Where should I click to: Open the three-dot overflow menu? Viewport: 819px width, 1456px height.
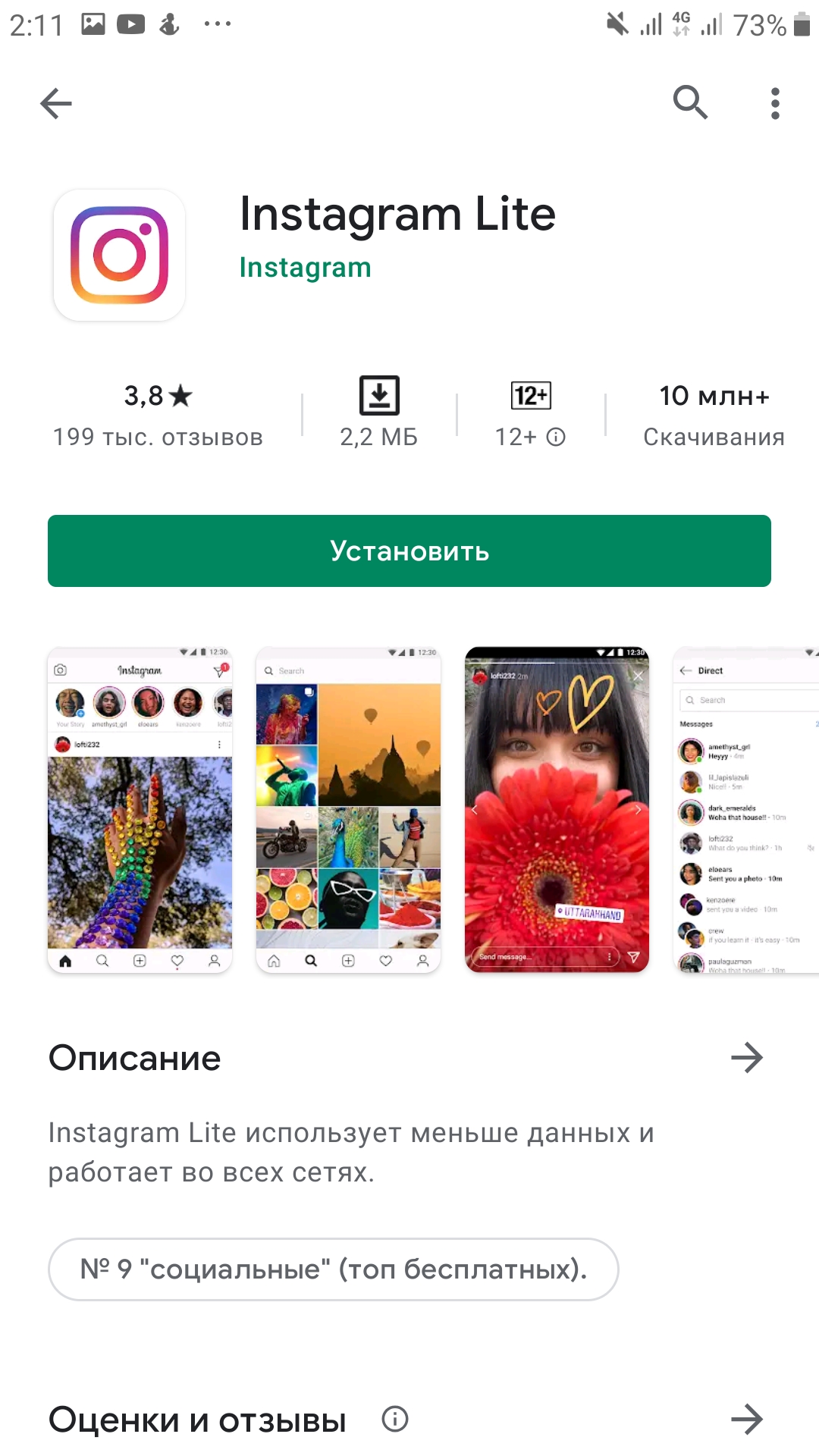(x=774, y=103)
